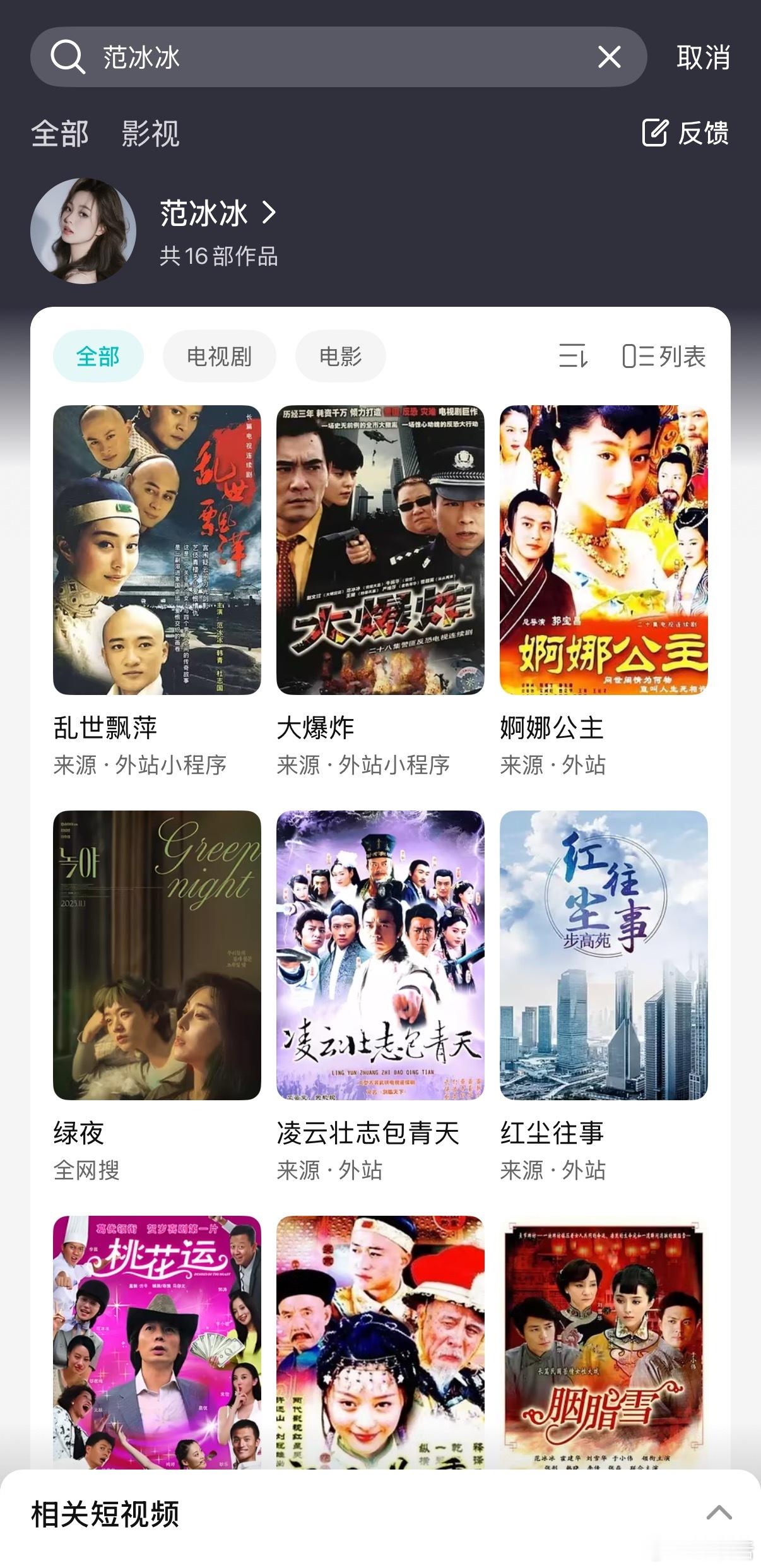Switch to the 影视 tab
The image size is (761, 1568).
tap(150, 134)
